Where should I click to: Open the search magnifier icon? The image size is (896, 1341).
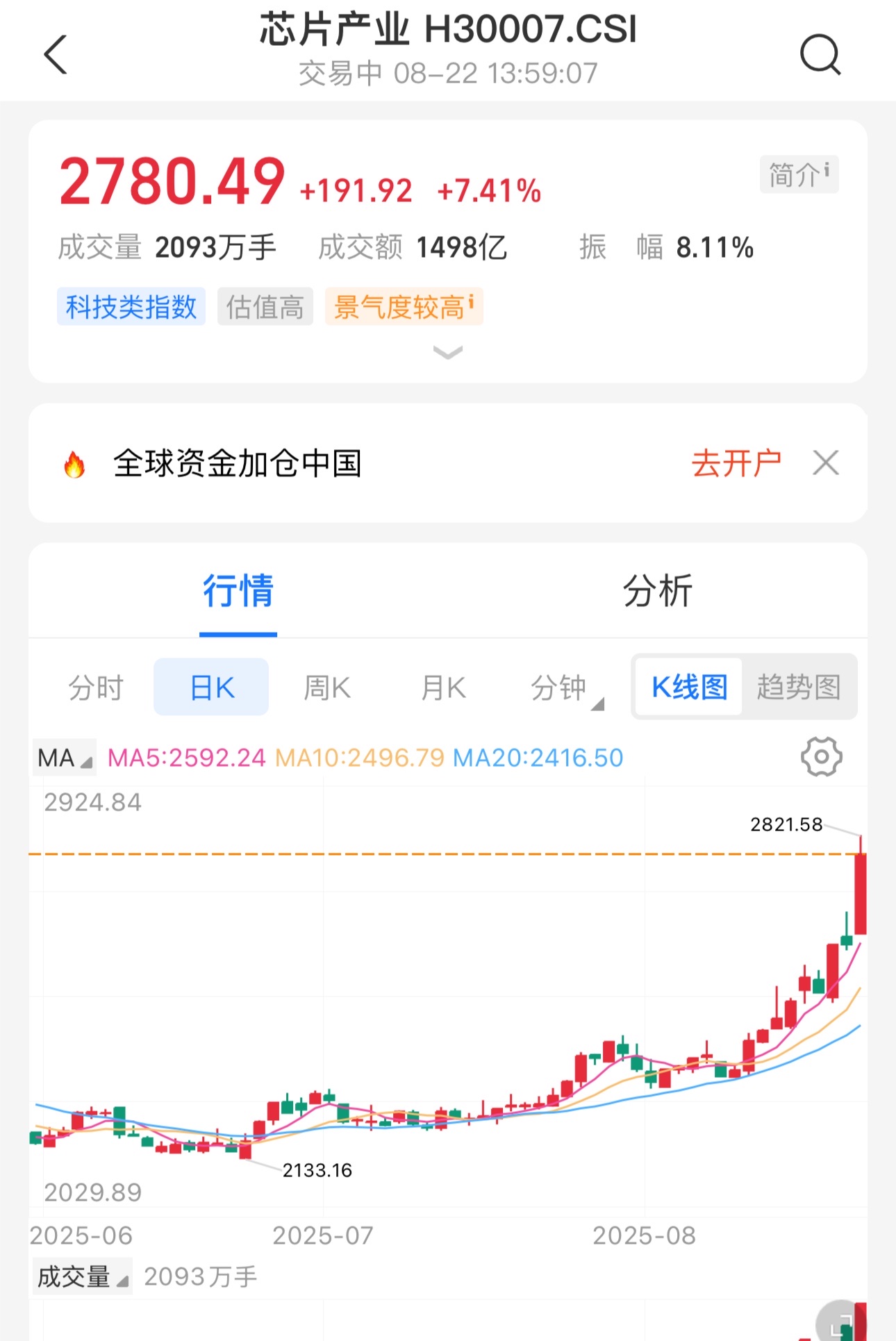pos(820,54)
